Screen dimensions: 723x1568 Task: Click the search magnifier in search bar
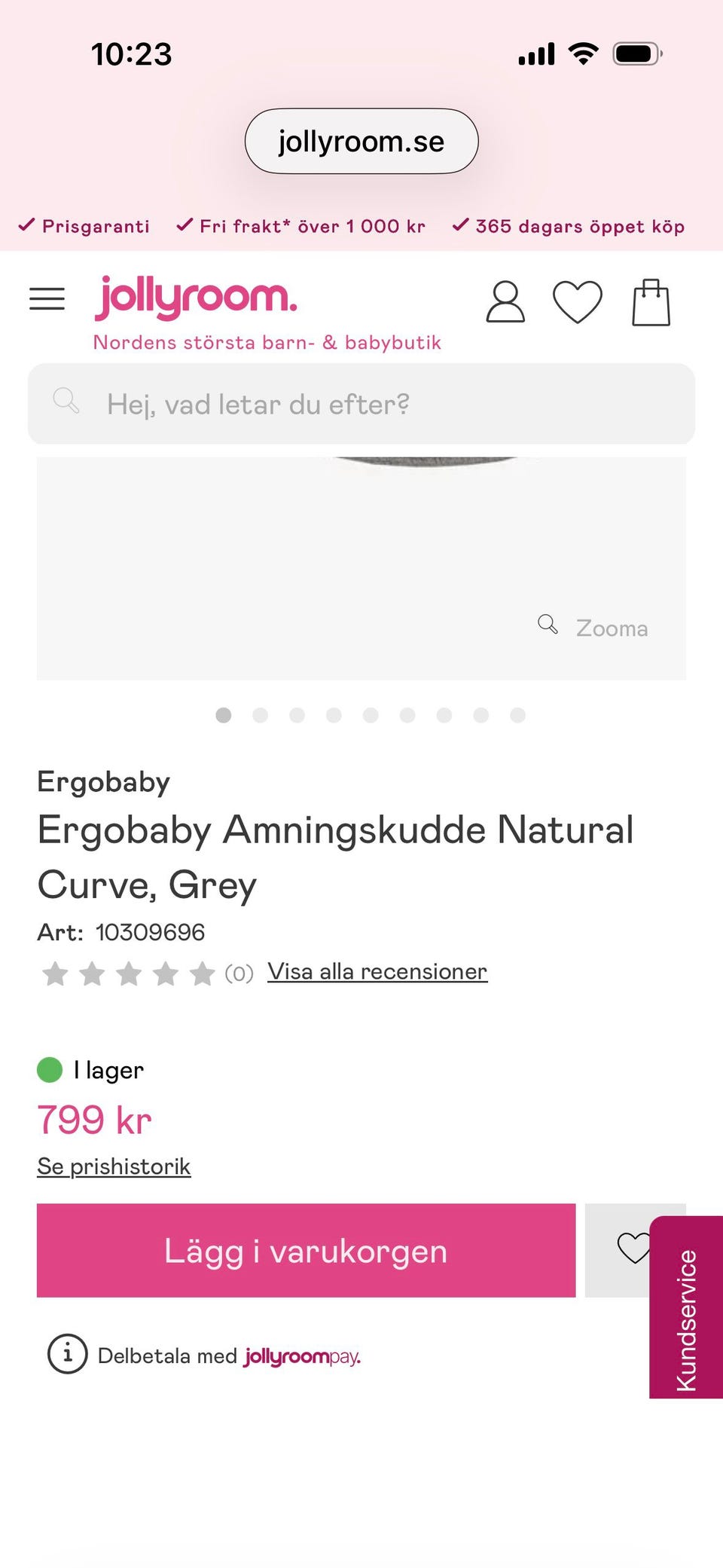click(x=66, y=402)
